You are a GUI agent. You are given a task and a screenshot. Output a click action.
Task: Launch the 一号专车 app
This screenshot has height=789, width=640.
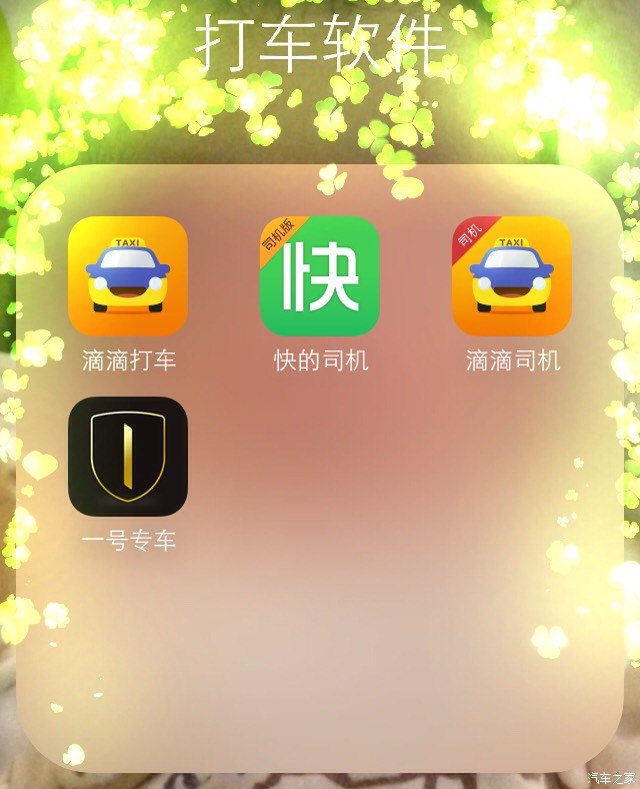[x=128, y=457]
